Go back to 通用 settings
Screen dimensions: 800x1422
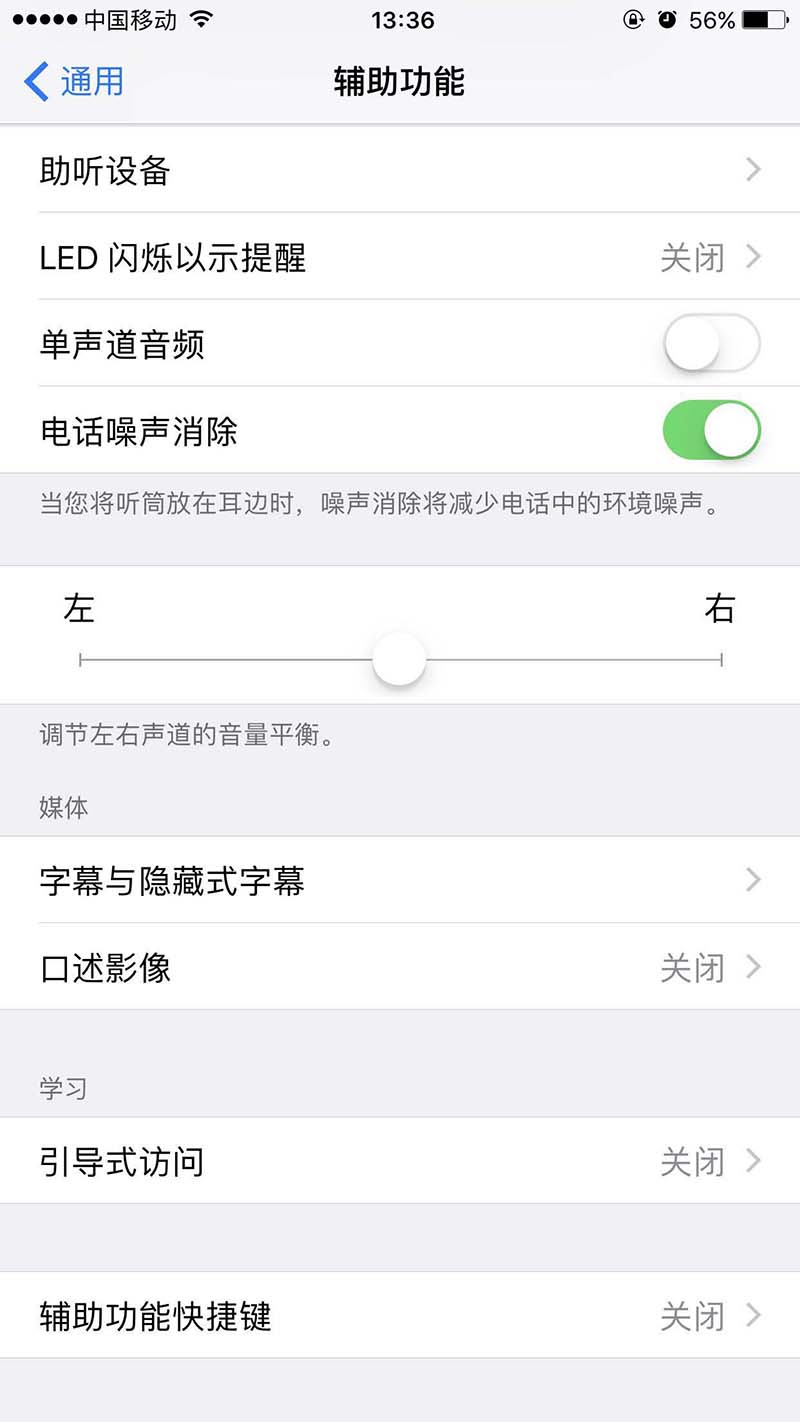click(x=74, y=81)
